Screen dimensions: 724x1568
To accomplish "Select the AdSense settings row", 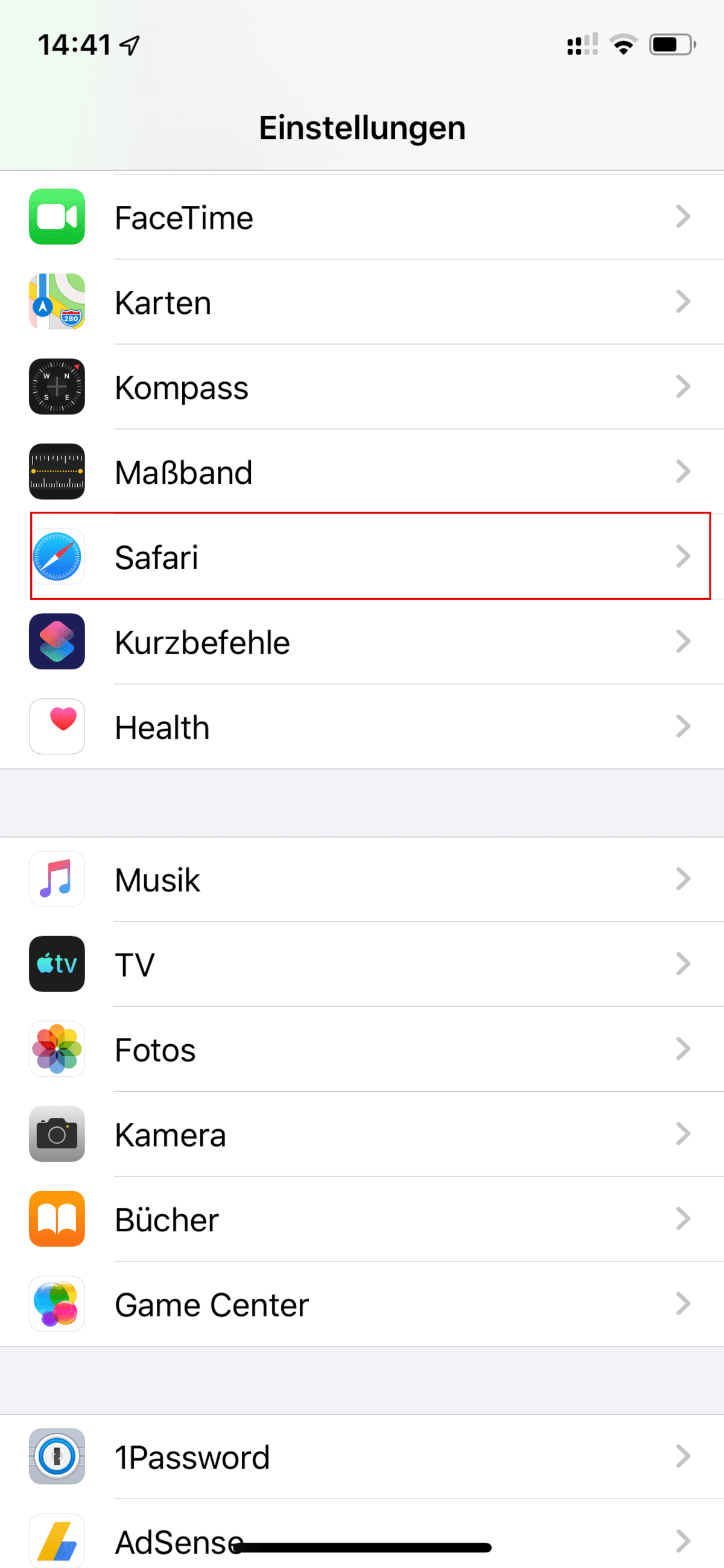I will tap(362, 1534).
